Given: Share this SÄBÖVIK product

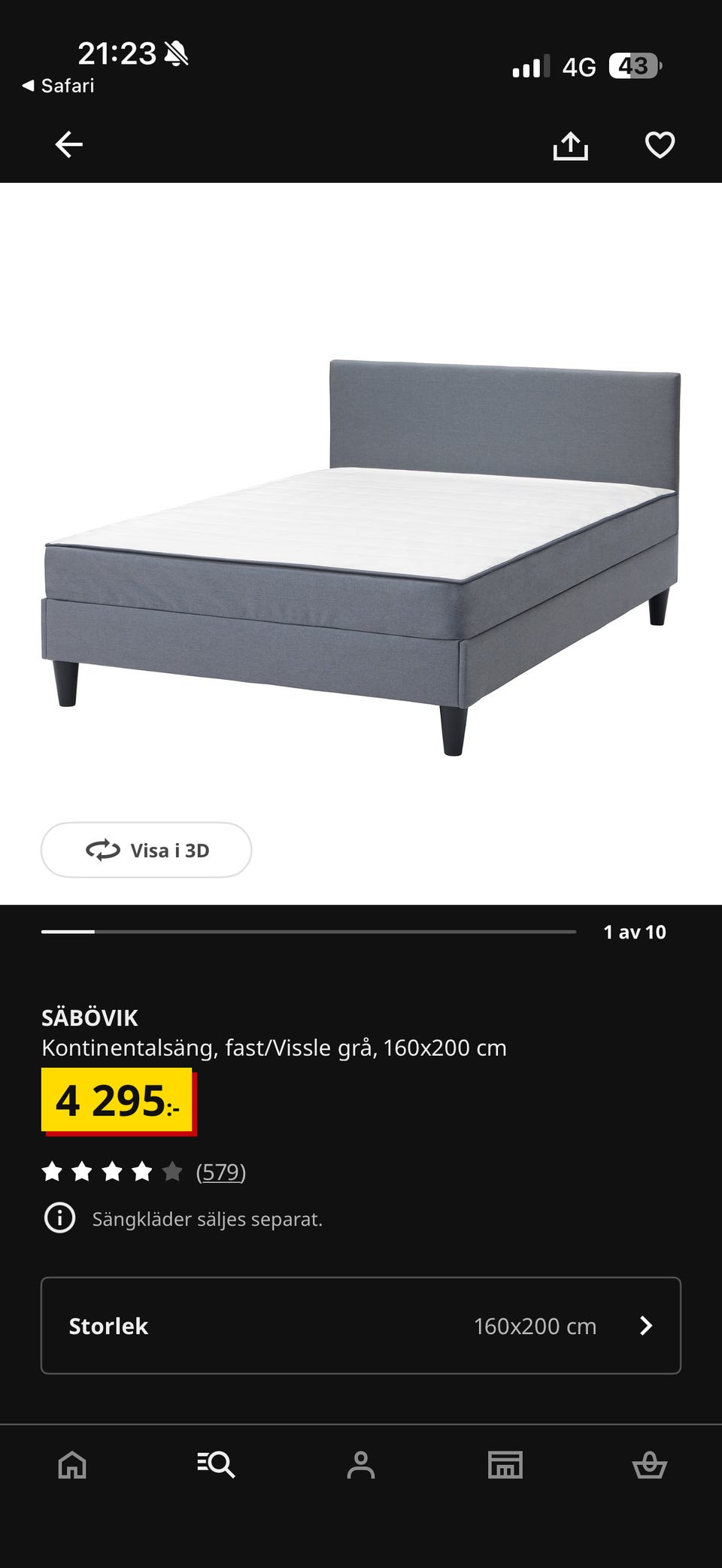Looking at the screenshot, I should coord(570,145).
